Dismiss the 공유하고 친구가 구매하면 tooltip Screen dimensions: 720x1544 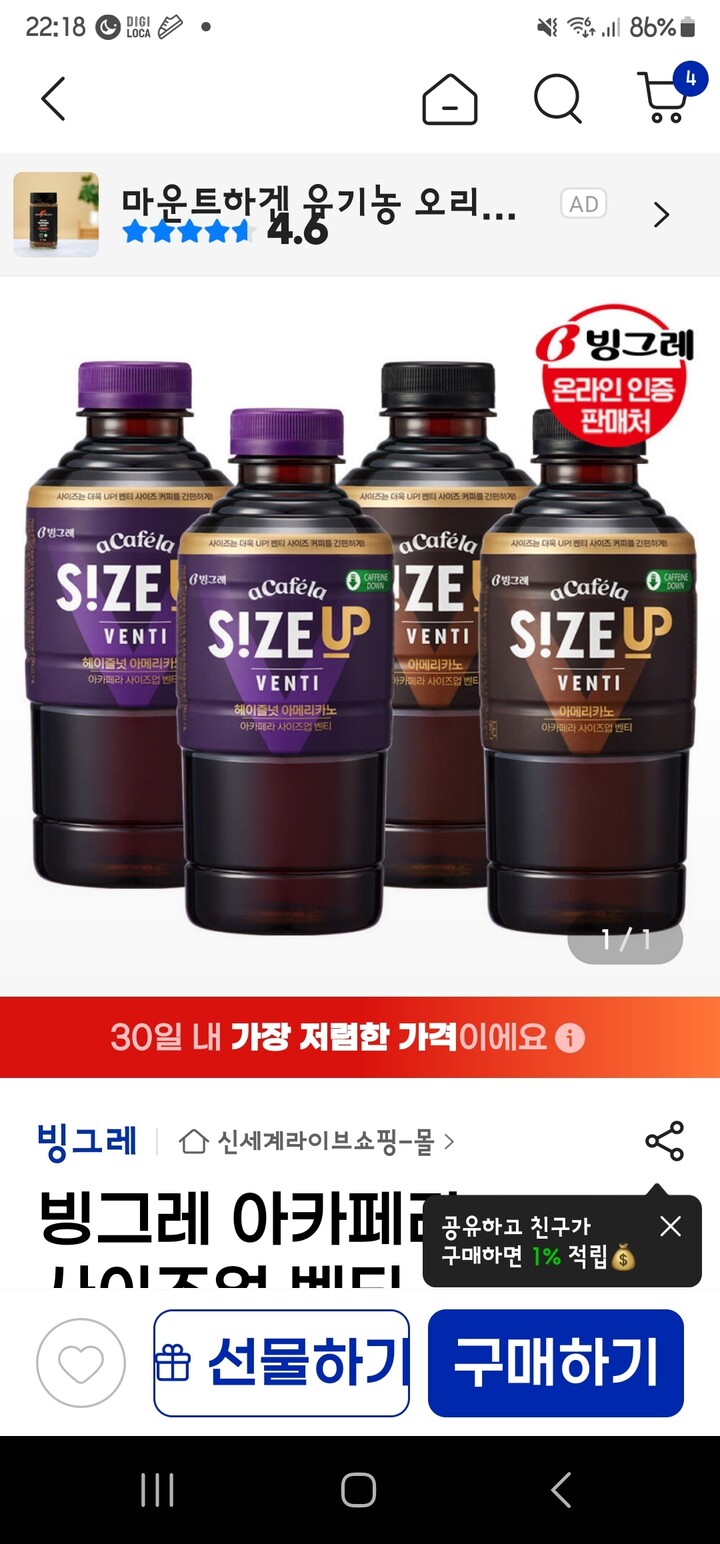pyautogui.click(x=670, y=1226)
